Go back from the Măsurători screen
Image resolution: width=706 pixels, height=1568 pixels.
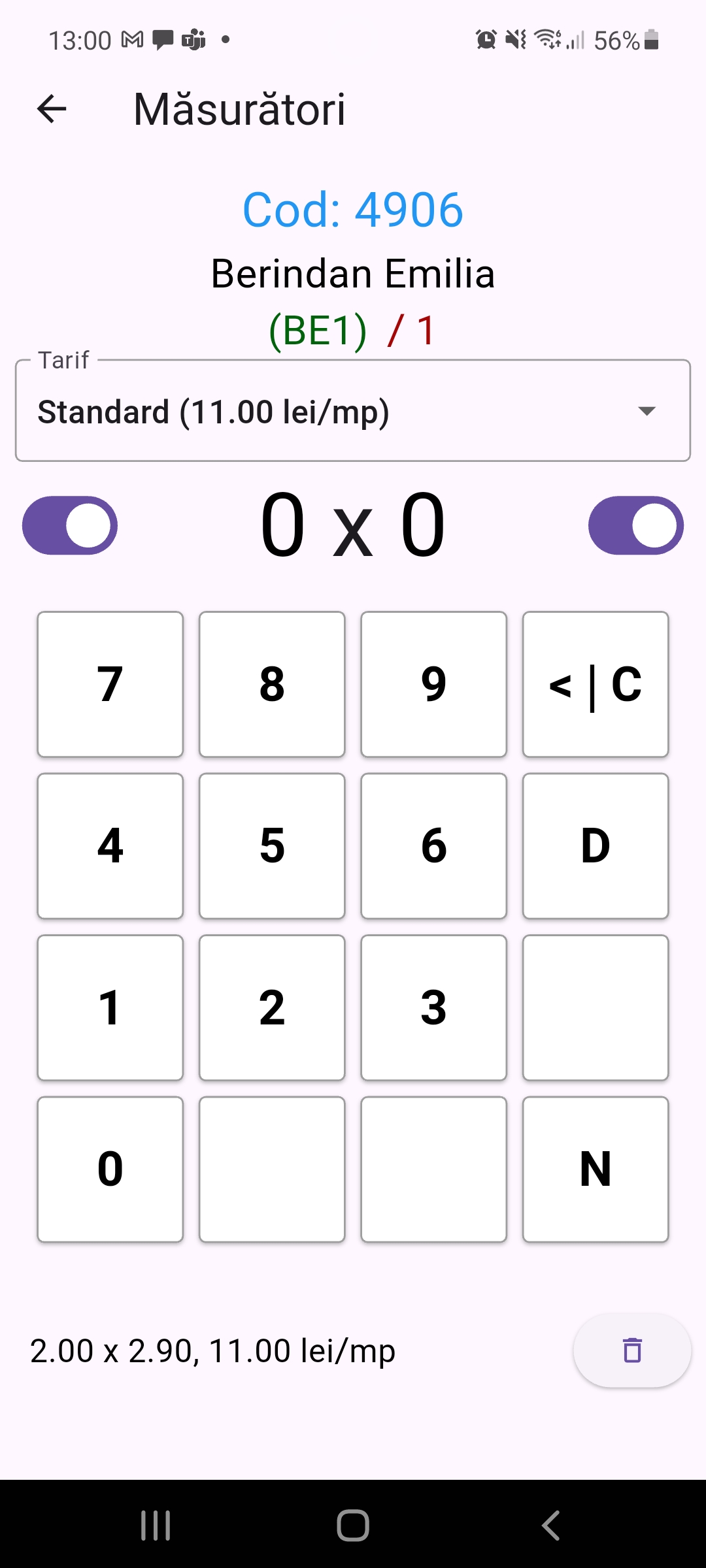point(52,108)
